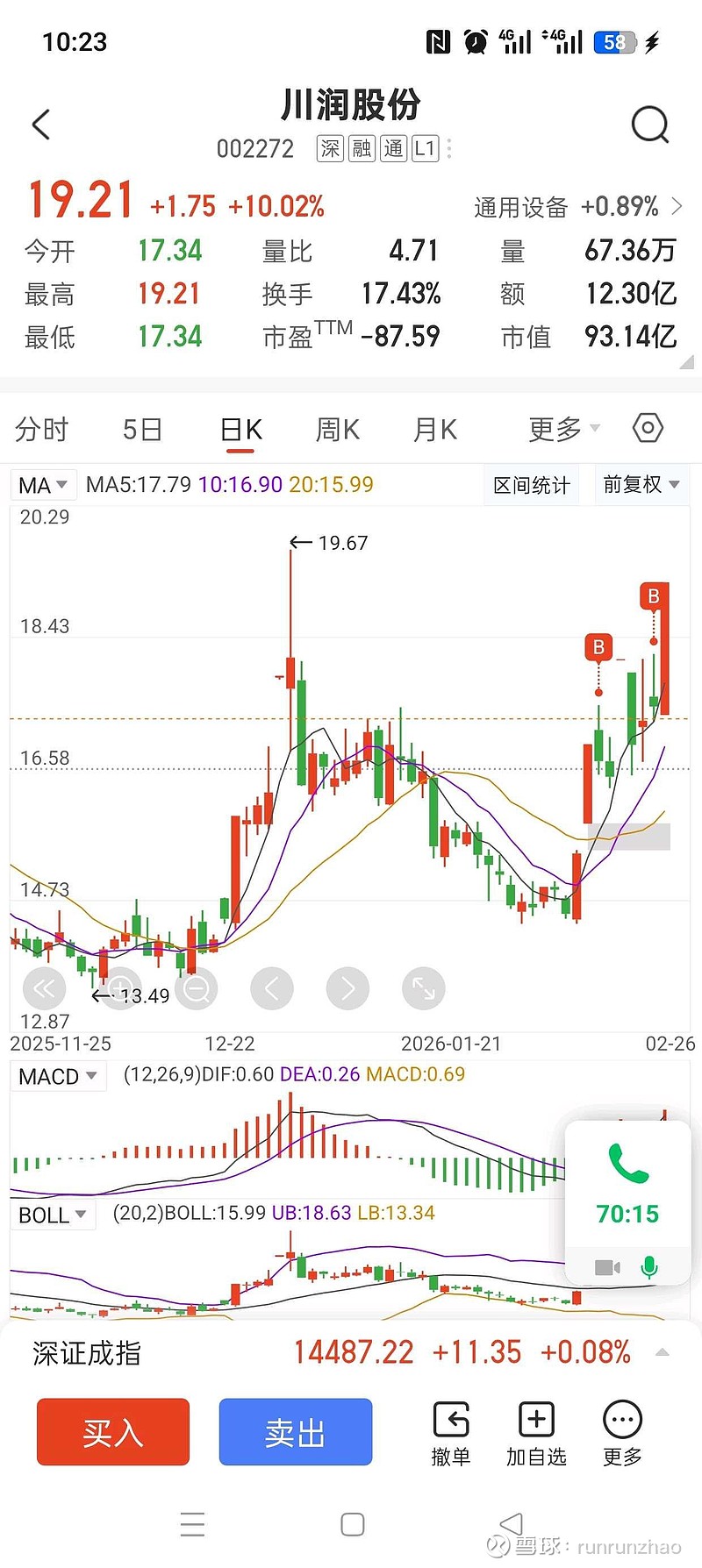Open the search magnifier icon
This screenshot has height=1568, width=702.
[650, 125]
